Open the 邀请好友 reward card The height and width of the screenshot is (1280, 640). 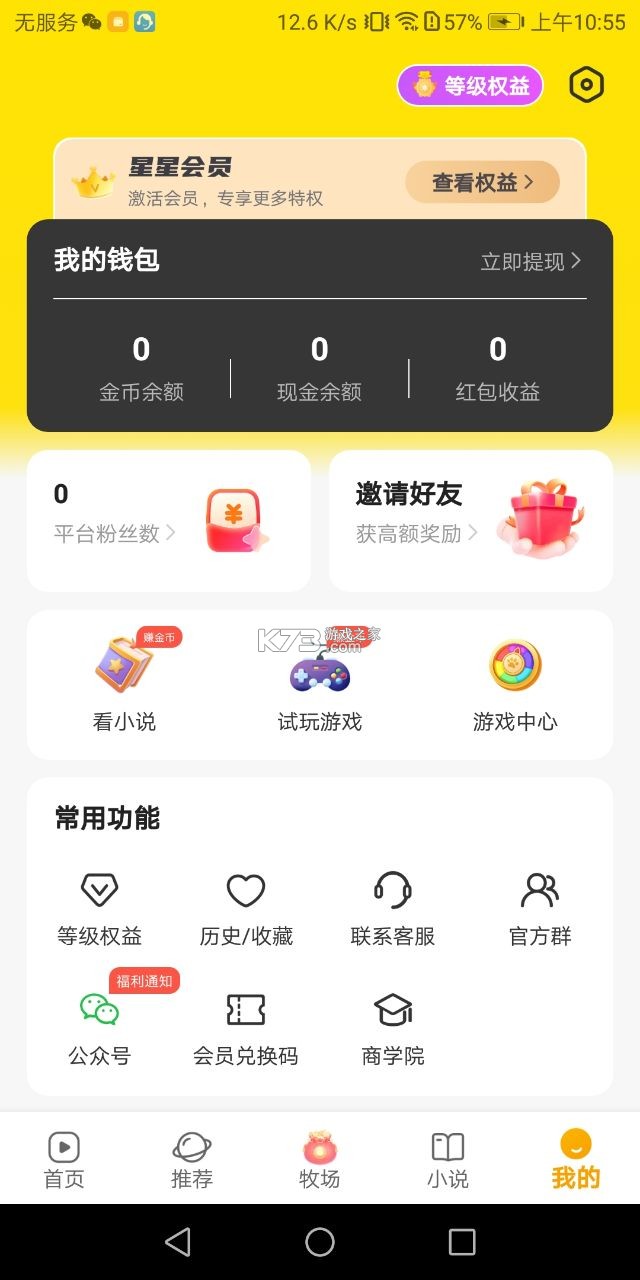coord(470,520)
